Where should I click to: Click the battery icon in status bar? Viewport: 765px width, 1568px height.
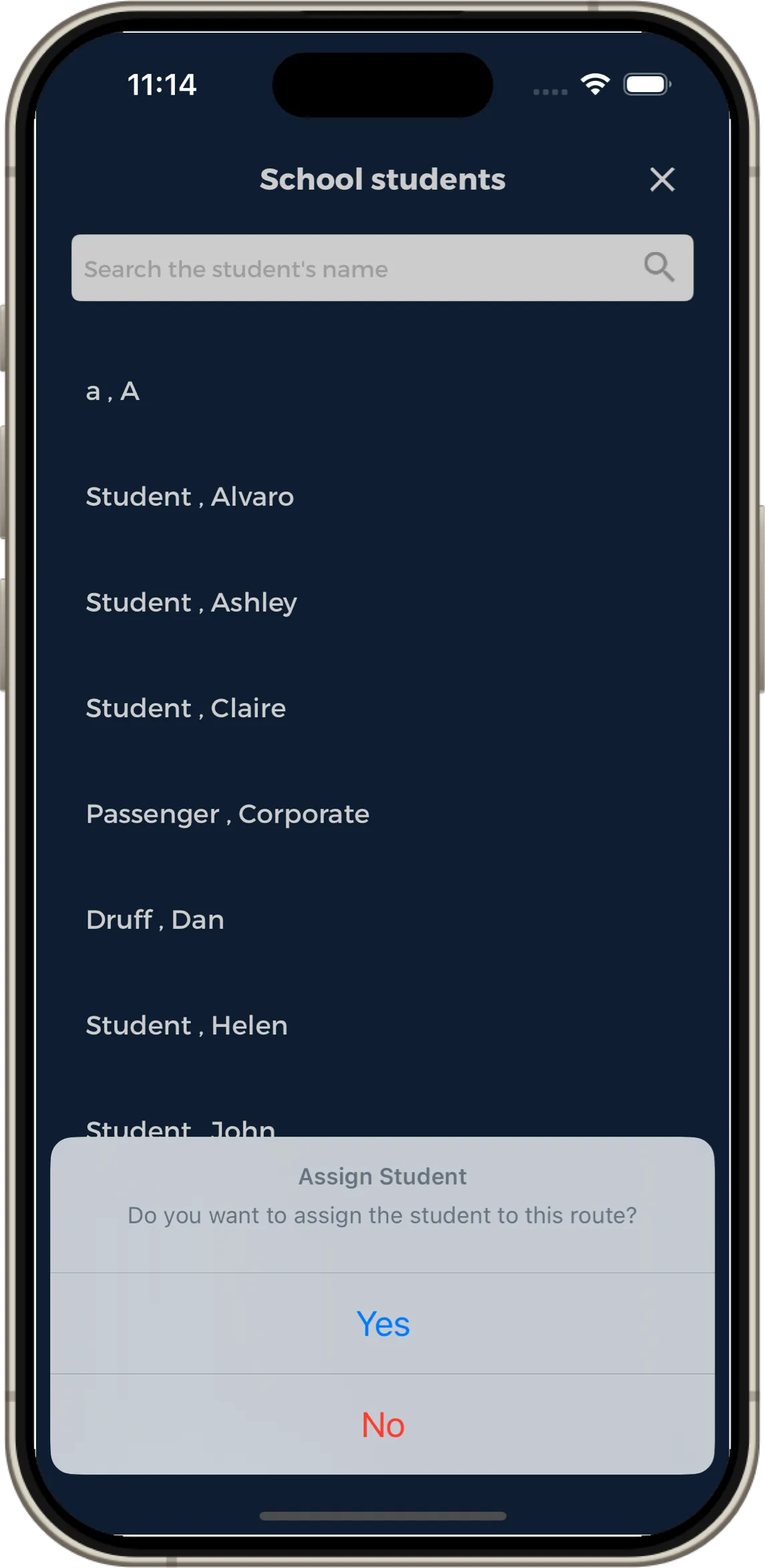646,83
